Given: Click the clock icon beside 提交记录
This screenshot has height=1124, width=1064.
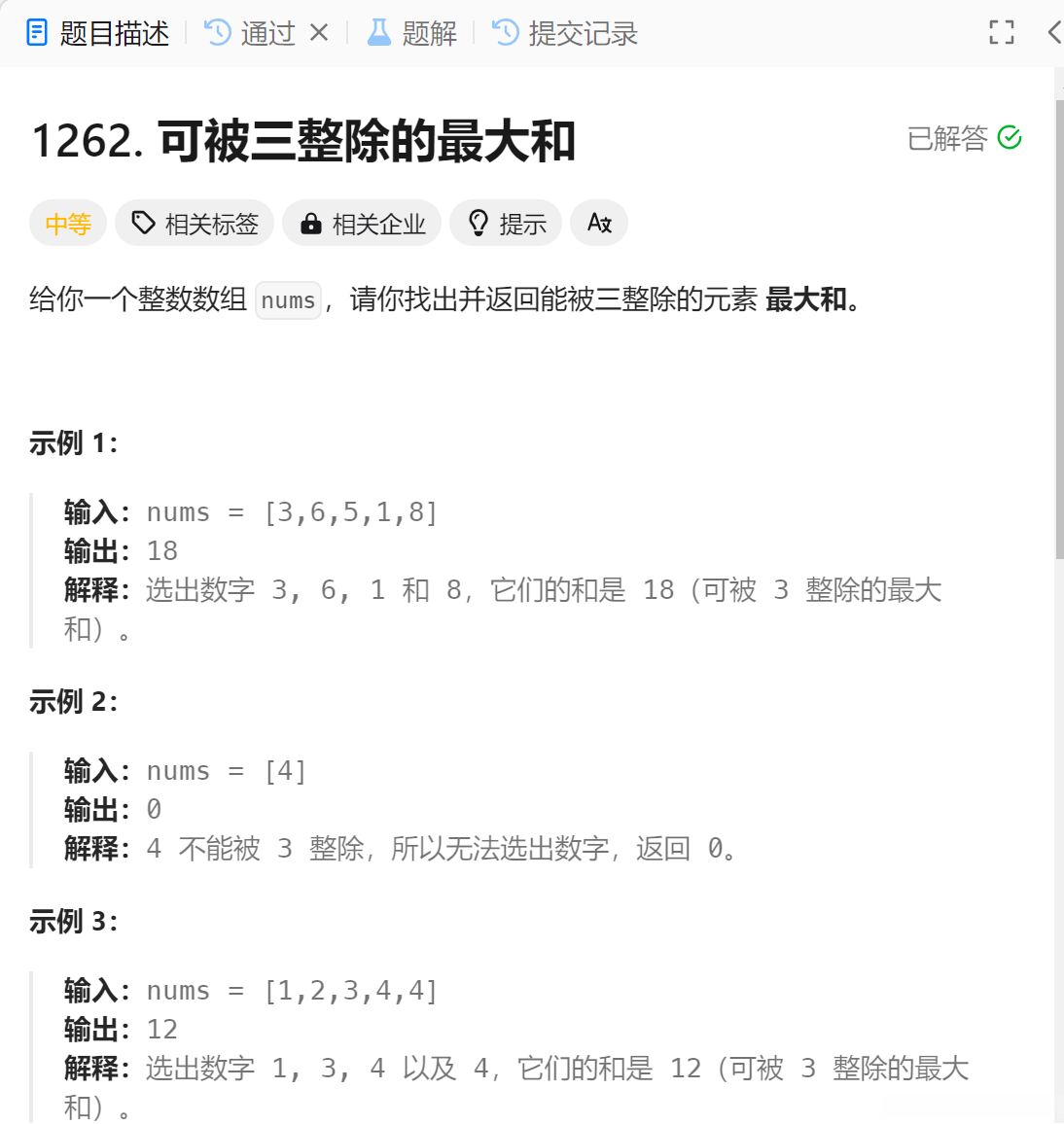Looking at the screenshot, I should [x=505, y=32].
